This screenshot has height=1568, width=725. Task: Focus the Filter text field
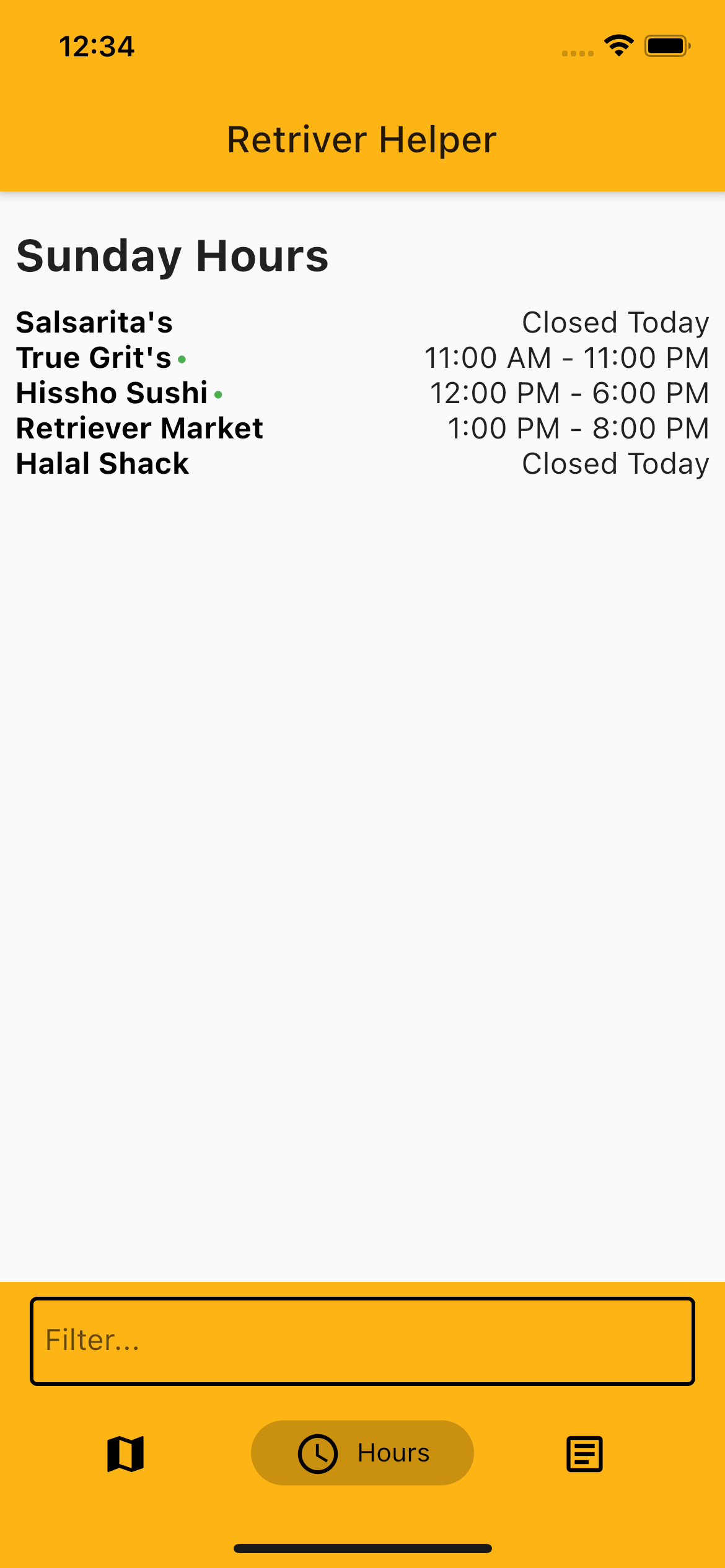point(362,1341)
